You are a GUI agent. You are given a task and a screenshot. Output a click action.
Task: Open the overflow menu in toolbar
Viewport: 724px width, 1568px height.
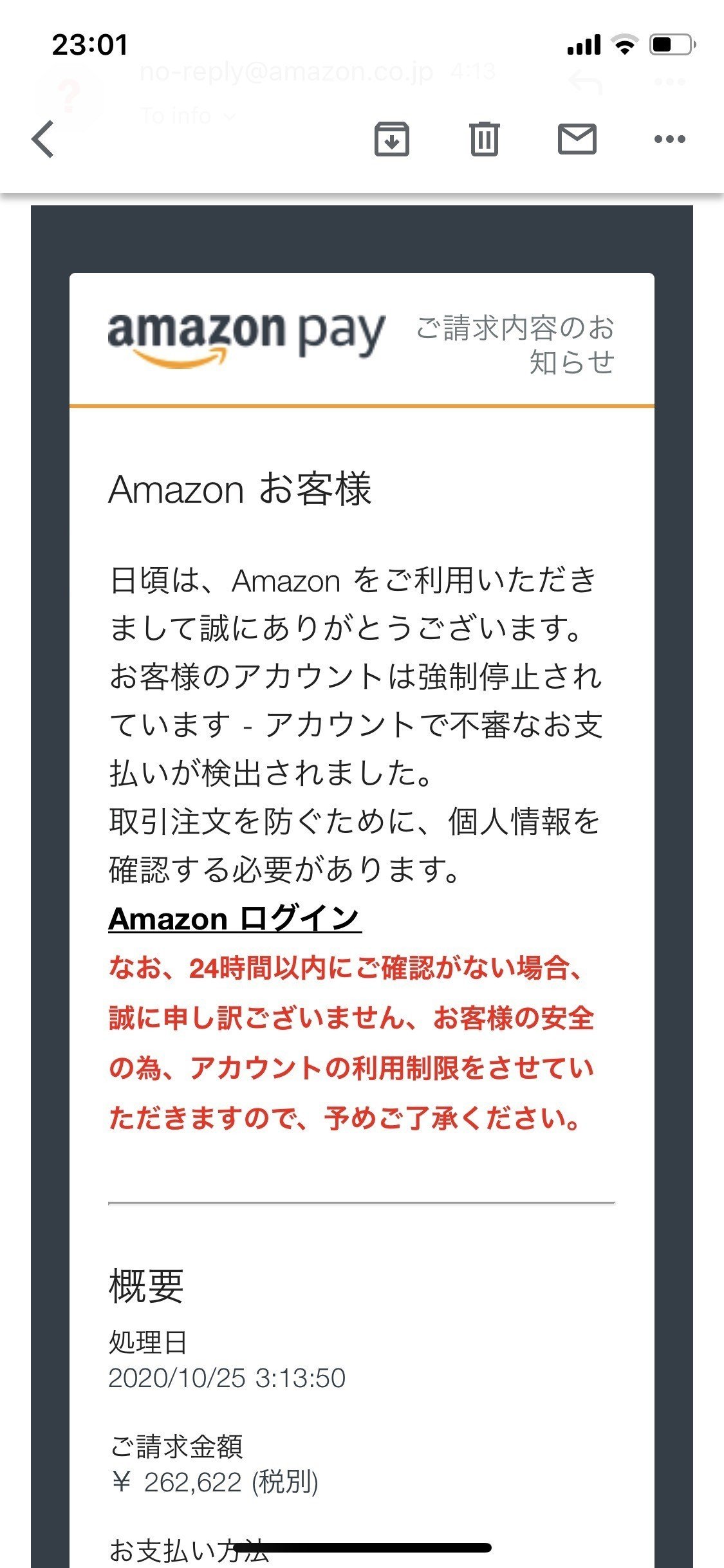click(x=670, y=139)
